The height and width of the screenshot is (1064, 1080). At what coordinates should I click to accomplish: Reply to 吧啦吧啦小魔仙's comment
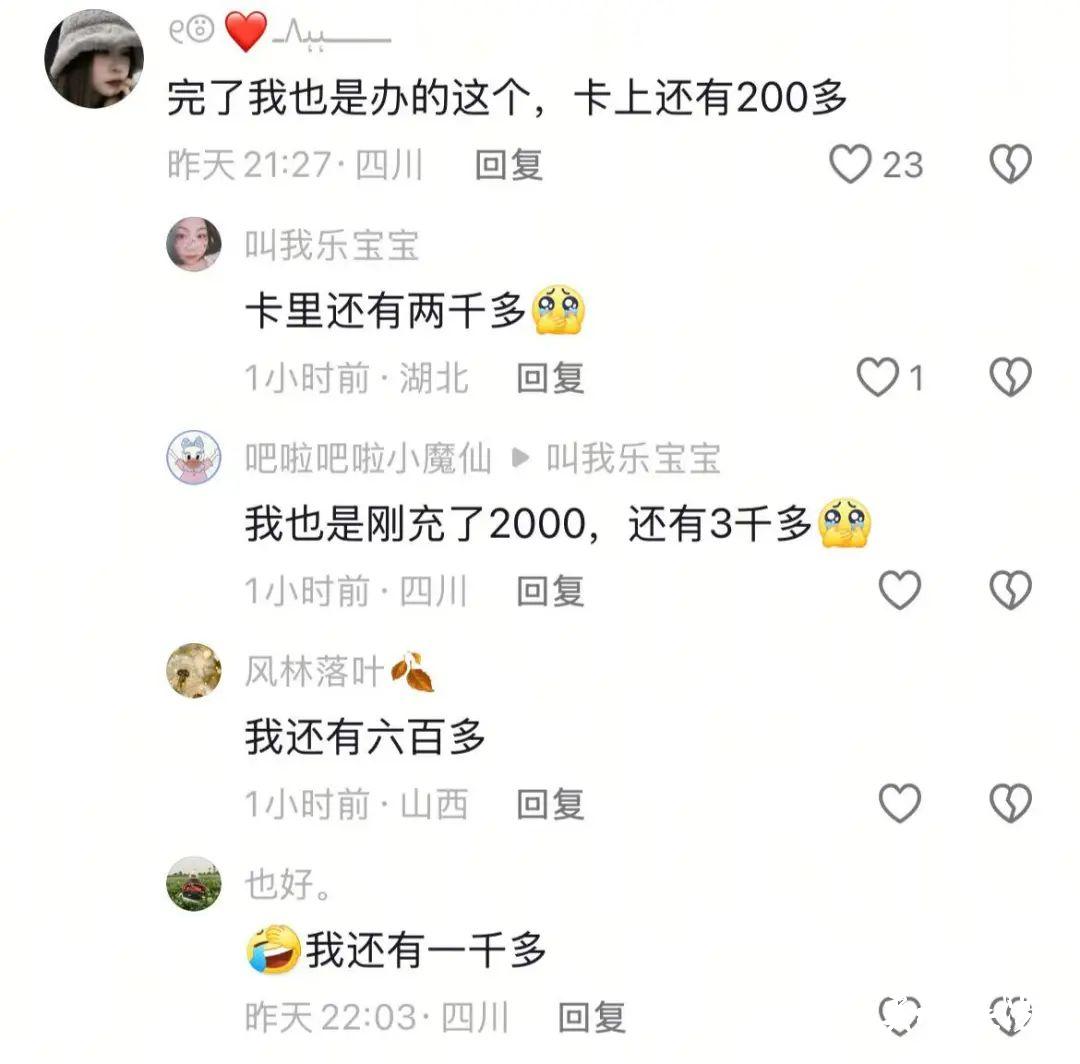[550, 592]
